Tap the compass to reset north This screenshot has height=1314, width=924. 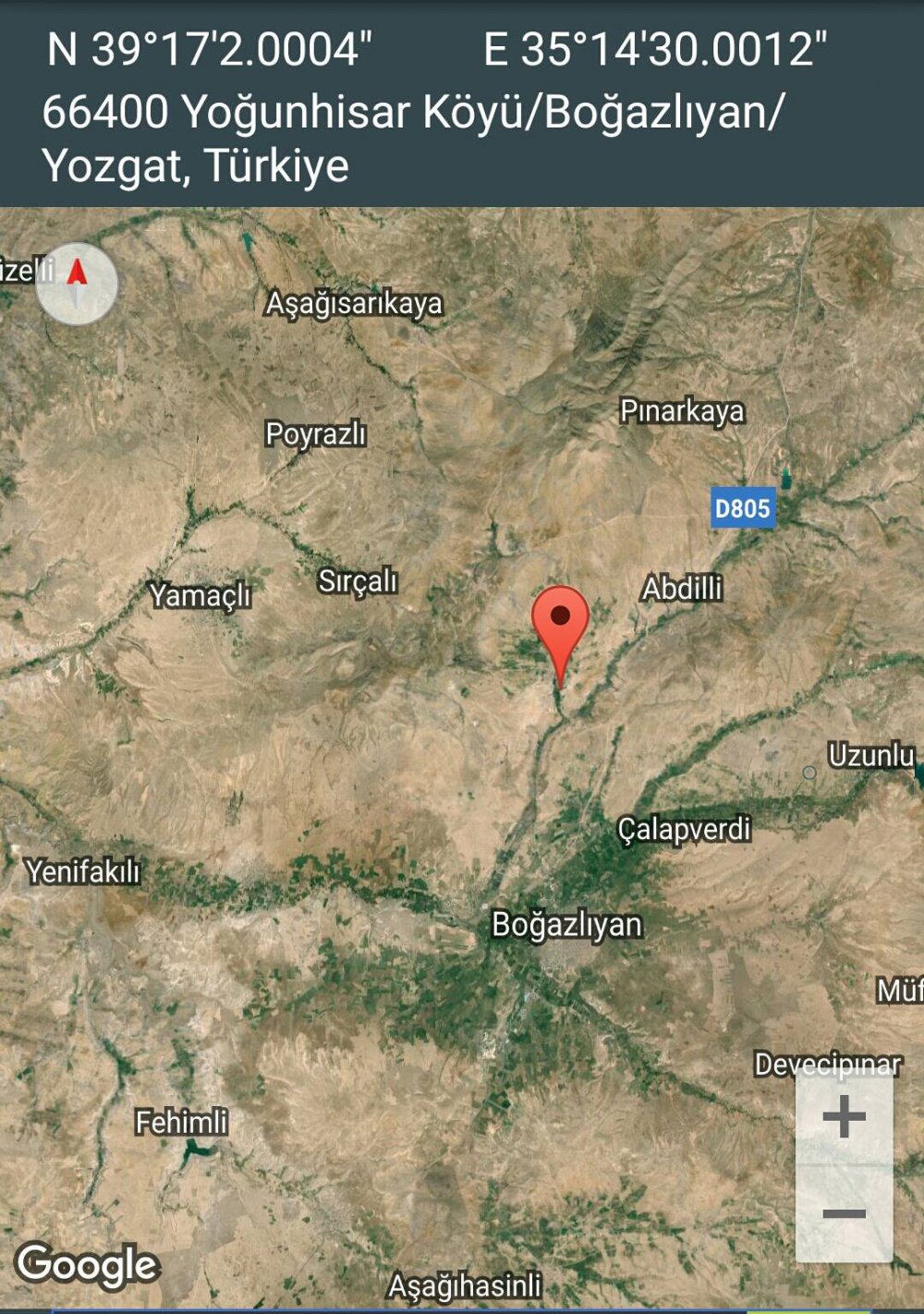(77, 284)
